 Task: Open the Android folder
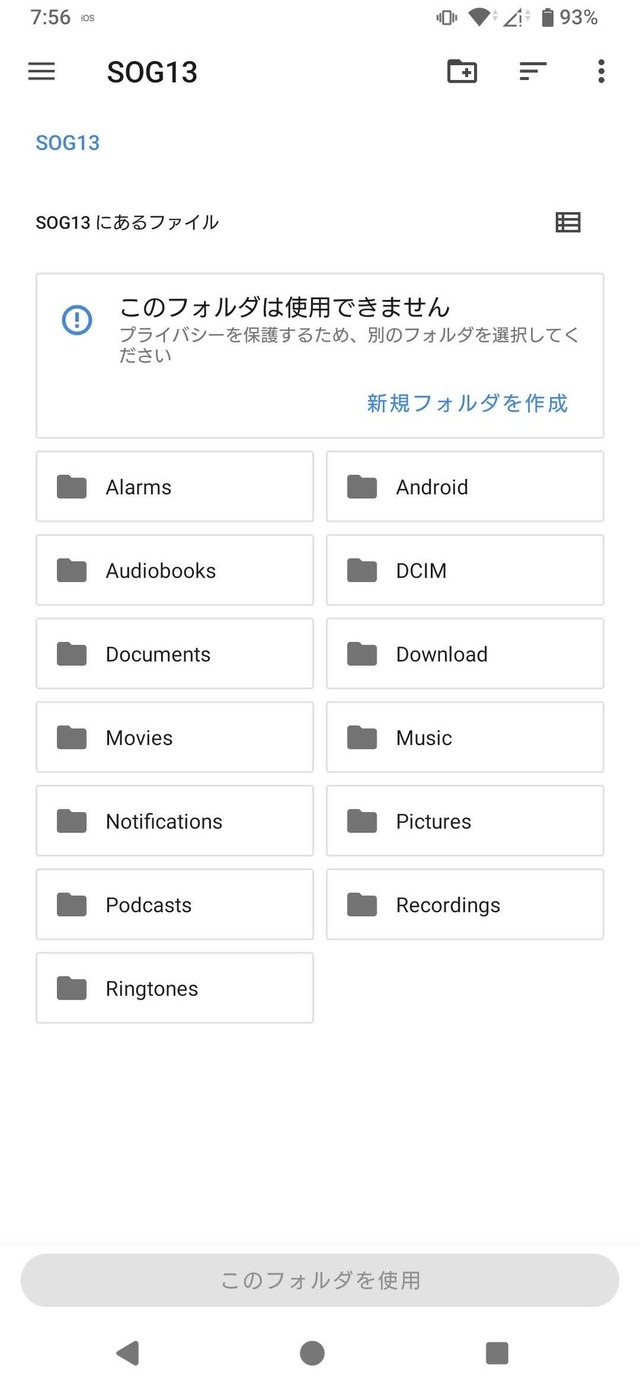[x=465, y=487]
